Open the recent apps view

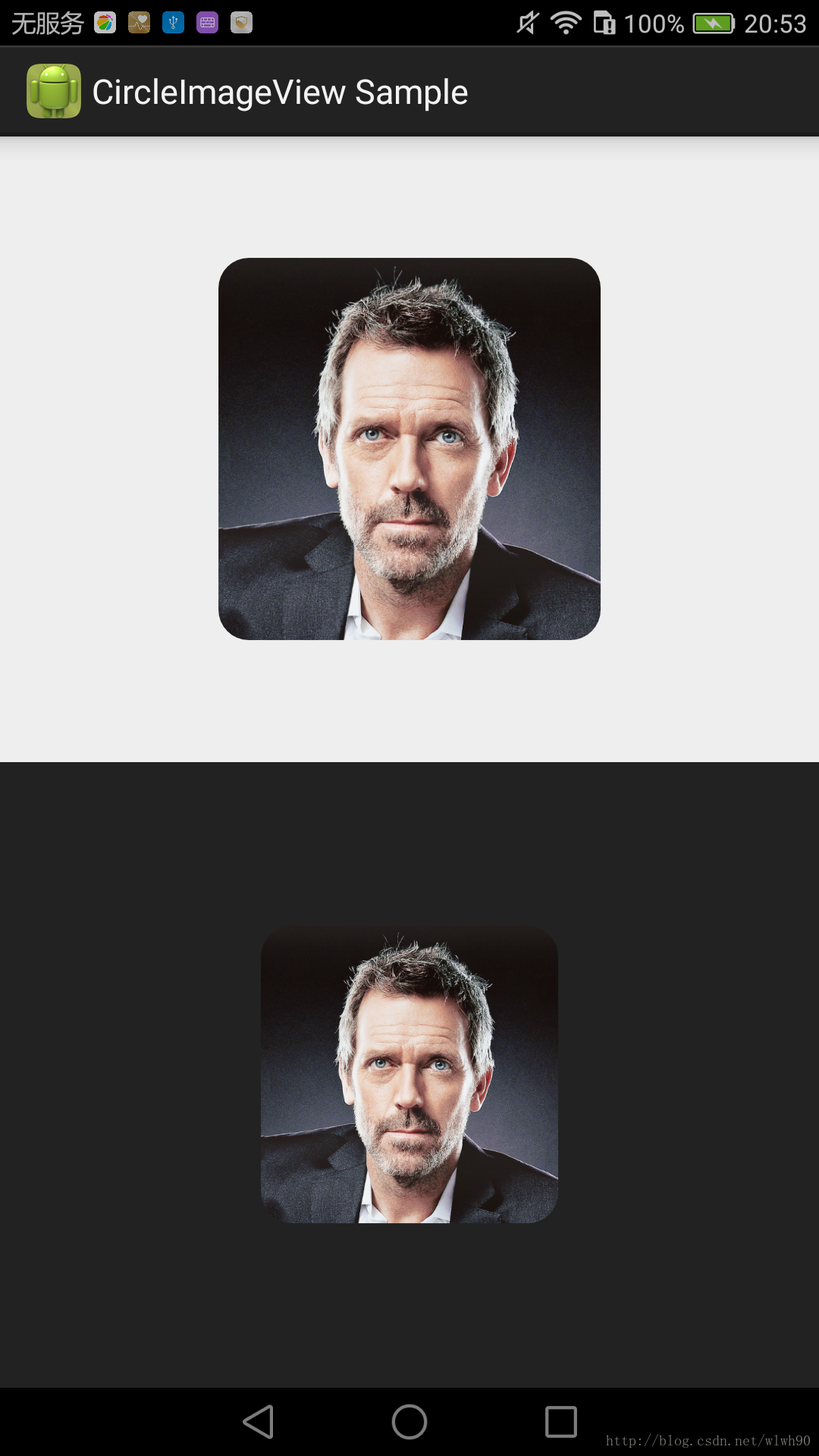point(561,1422)
